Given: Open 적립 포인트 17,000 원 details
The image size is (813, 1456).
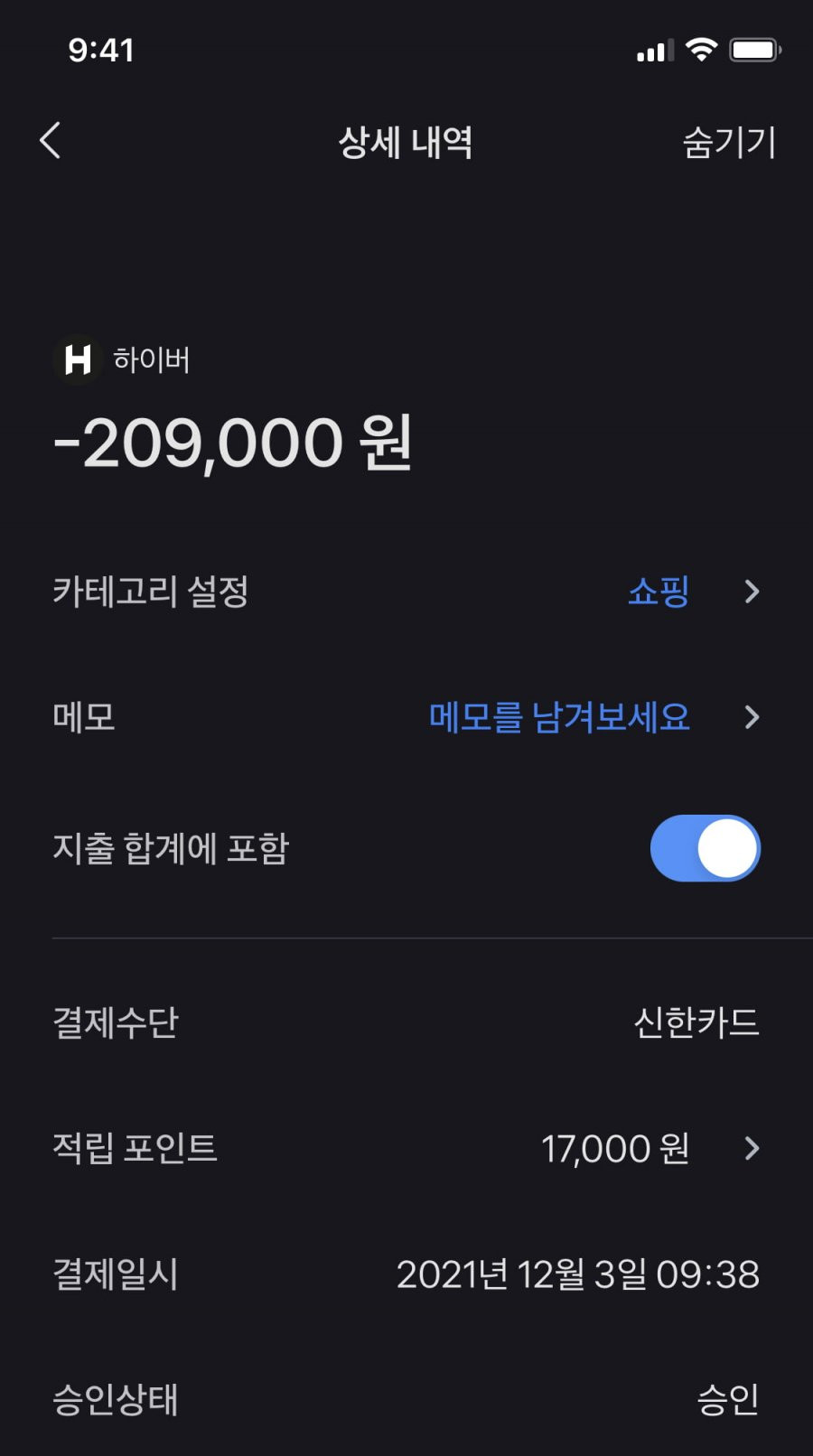Looking at the screenshot, I should [406, 1148].
